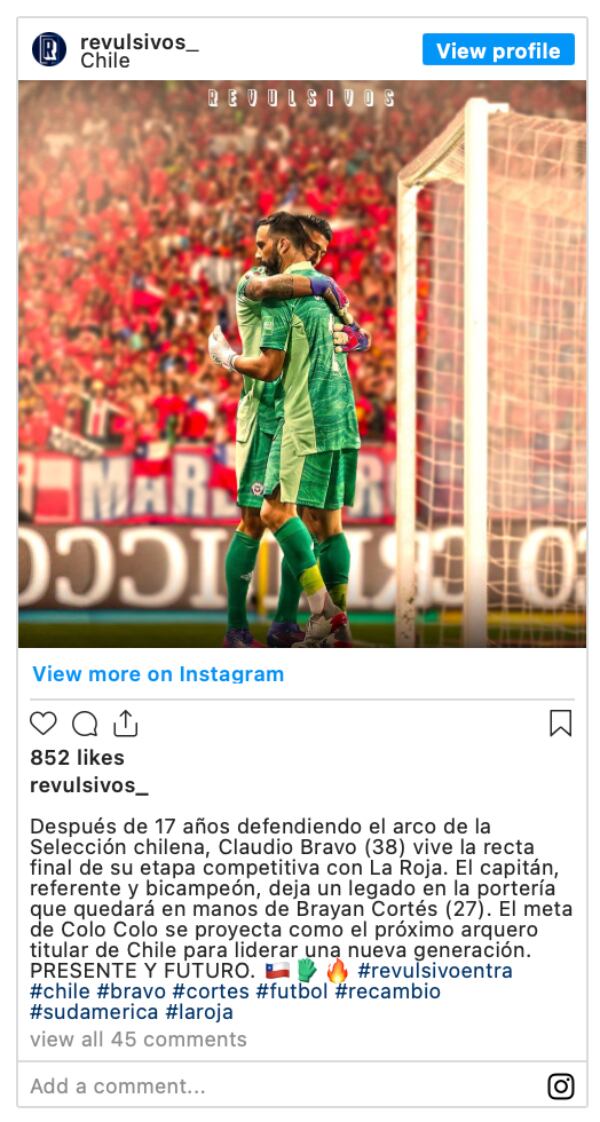The image size is (600, 1122).
Task: View all 45 comments
Action: click(x=138, y=1039)
